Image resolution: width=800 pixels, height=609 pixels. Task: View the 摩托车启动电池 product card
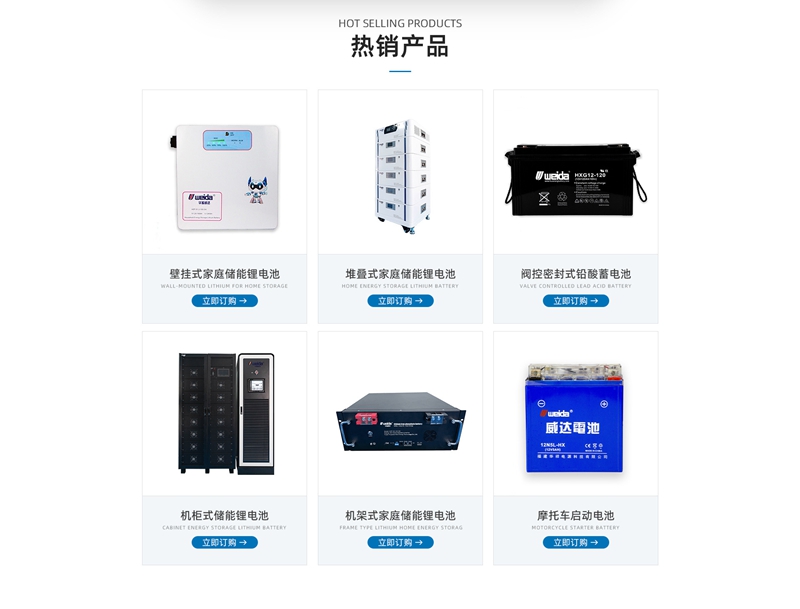[575, 415]
